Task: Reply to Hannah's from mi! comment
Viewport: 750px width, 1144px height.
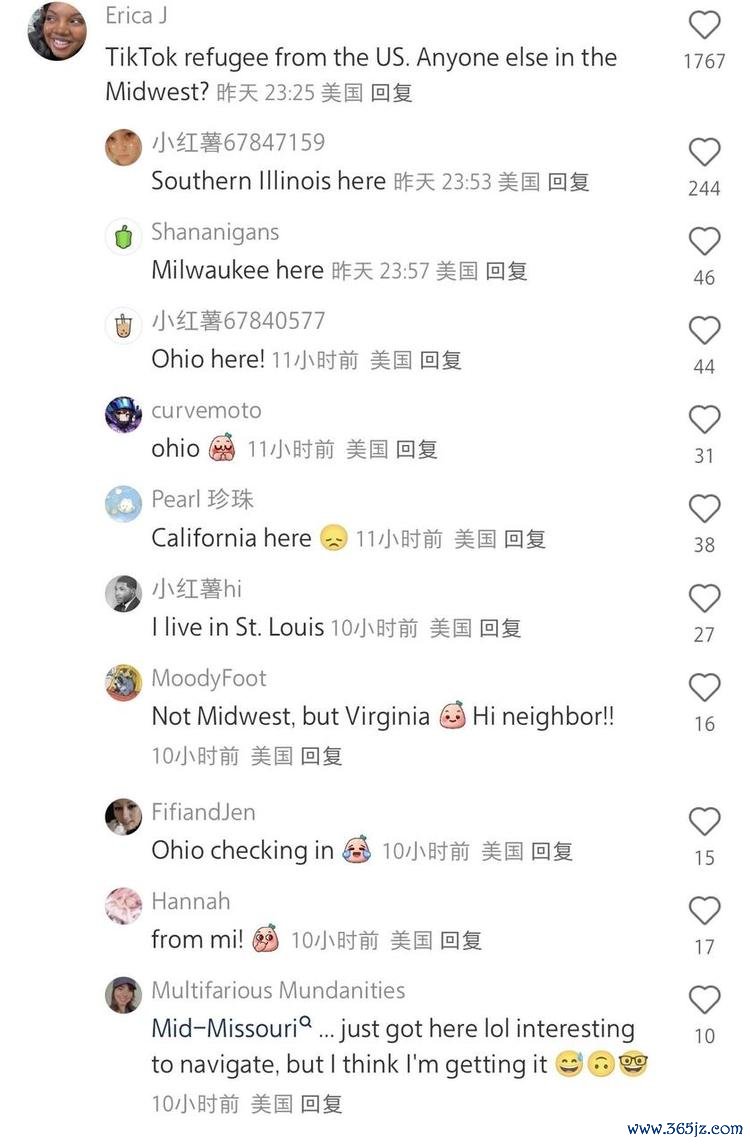Action: [x=461, y=940]
